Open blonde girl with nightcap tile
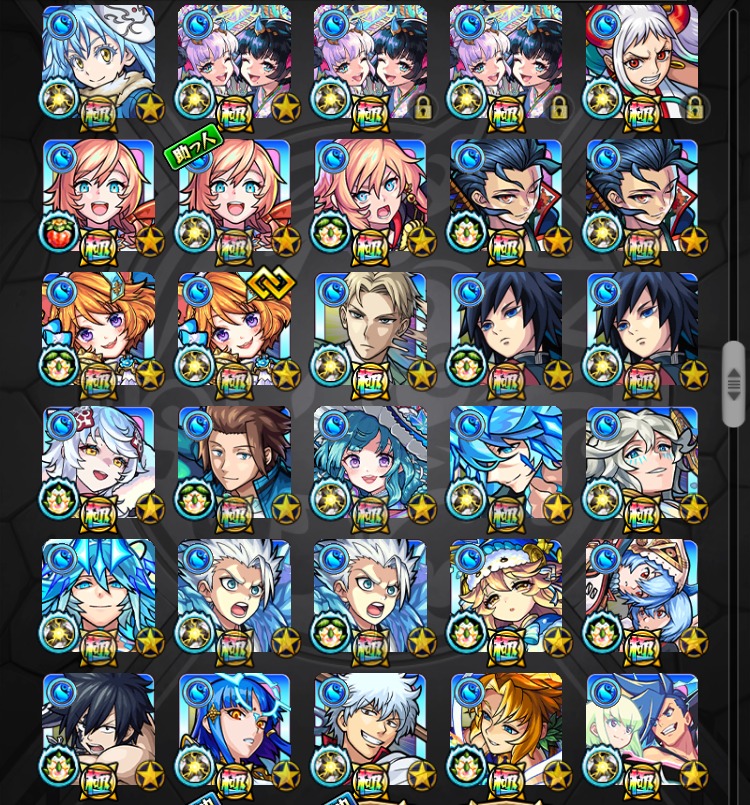Viewport: 750px width, 805px height. pyautogui.click(x=506, y=597)
